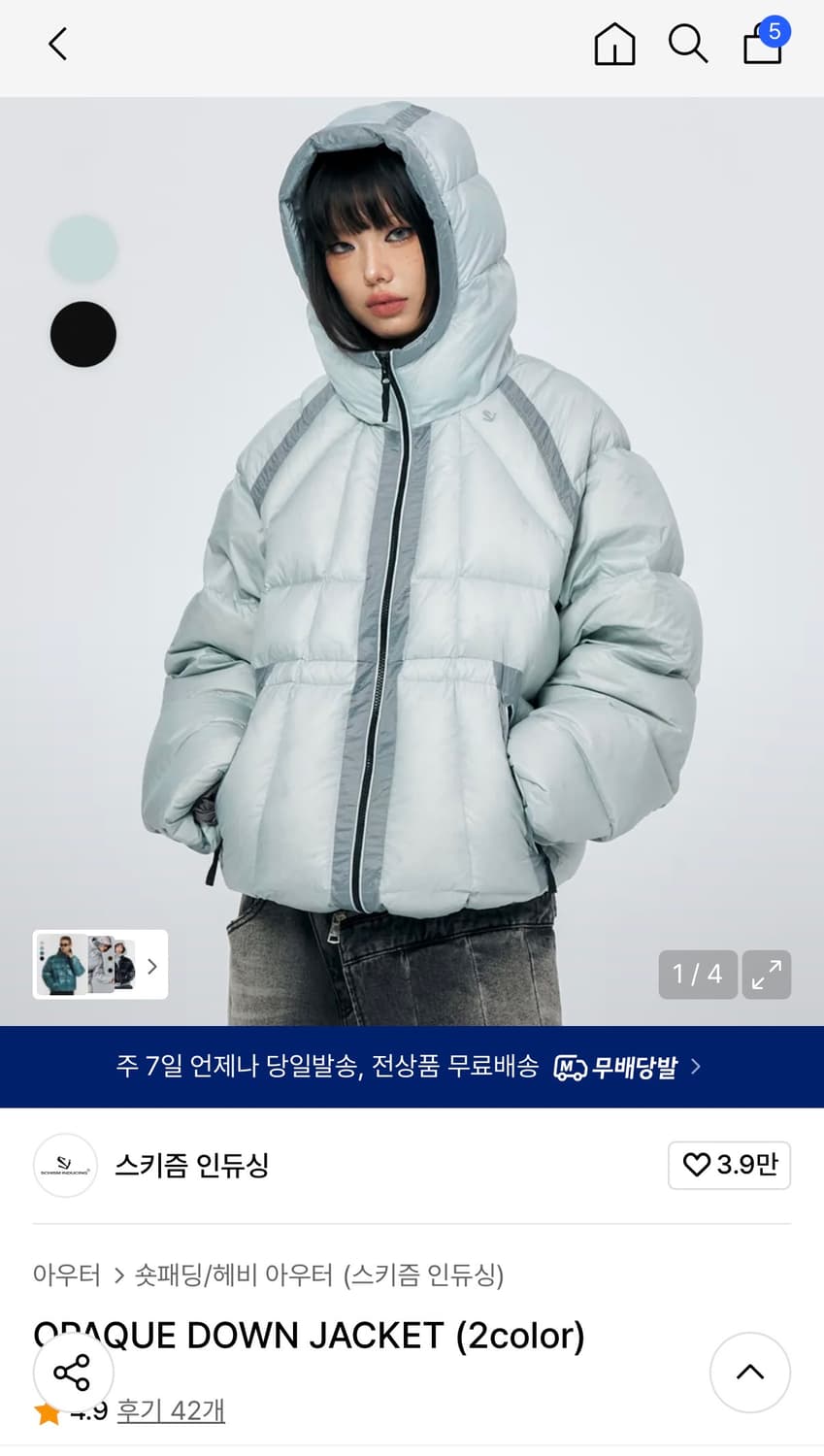The width and height of the screenshot is (824, 1456).
Task: Open the home screen
Action: (x=613, y=44)
